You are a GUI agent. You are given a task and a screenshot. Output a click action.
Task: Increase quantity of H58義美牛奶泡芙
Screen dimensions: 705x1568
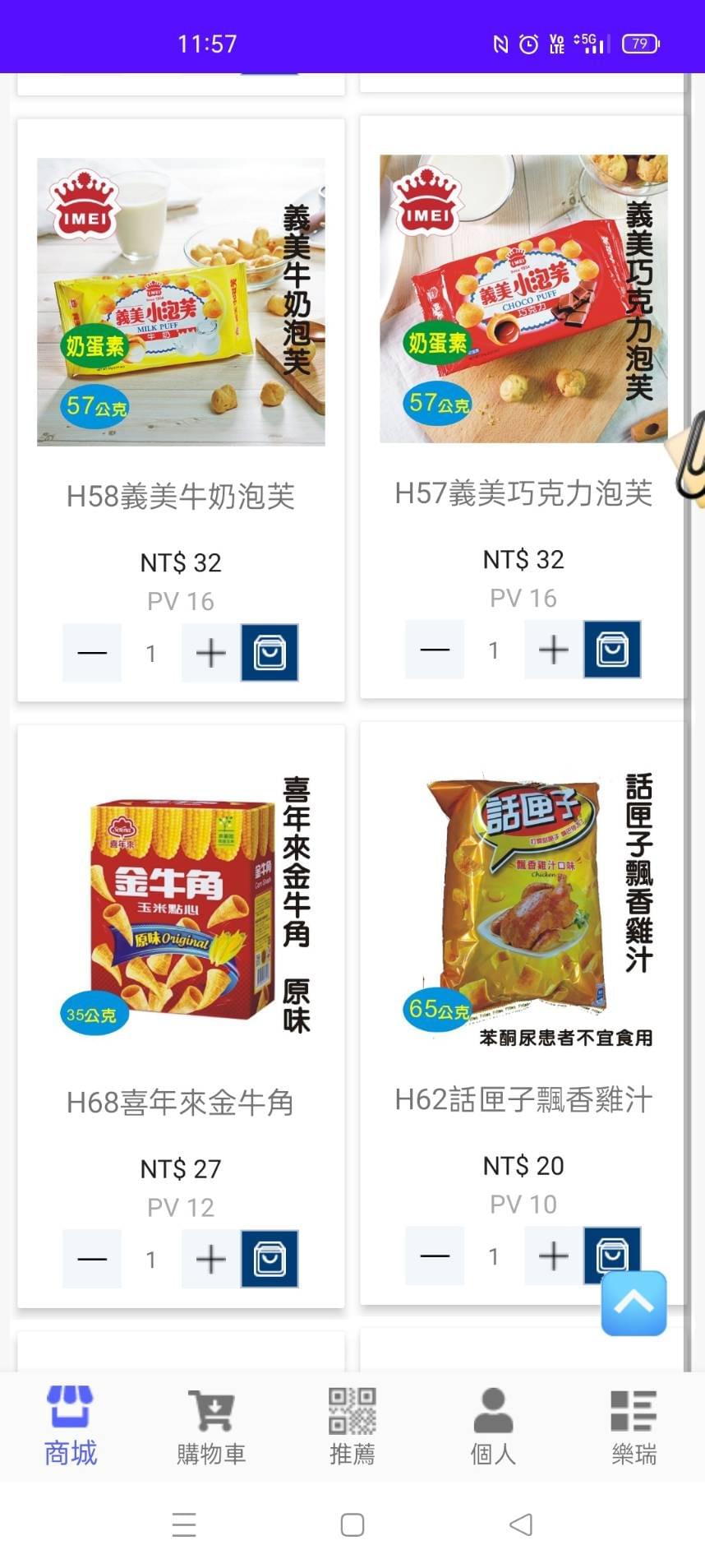coord(211,653)
